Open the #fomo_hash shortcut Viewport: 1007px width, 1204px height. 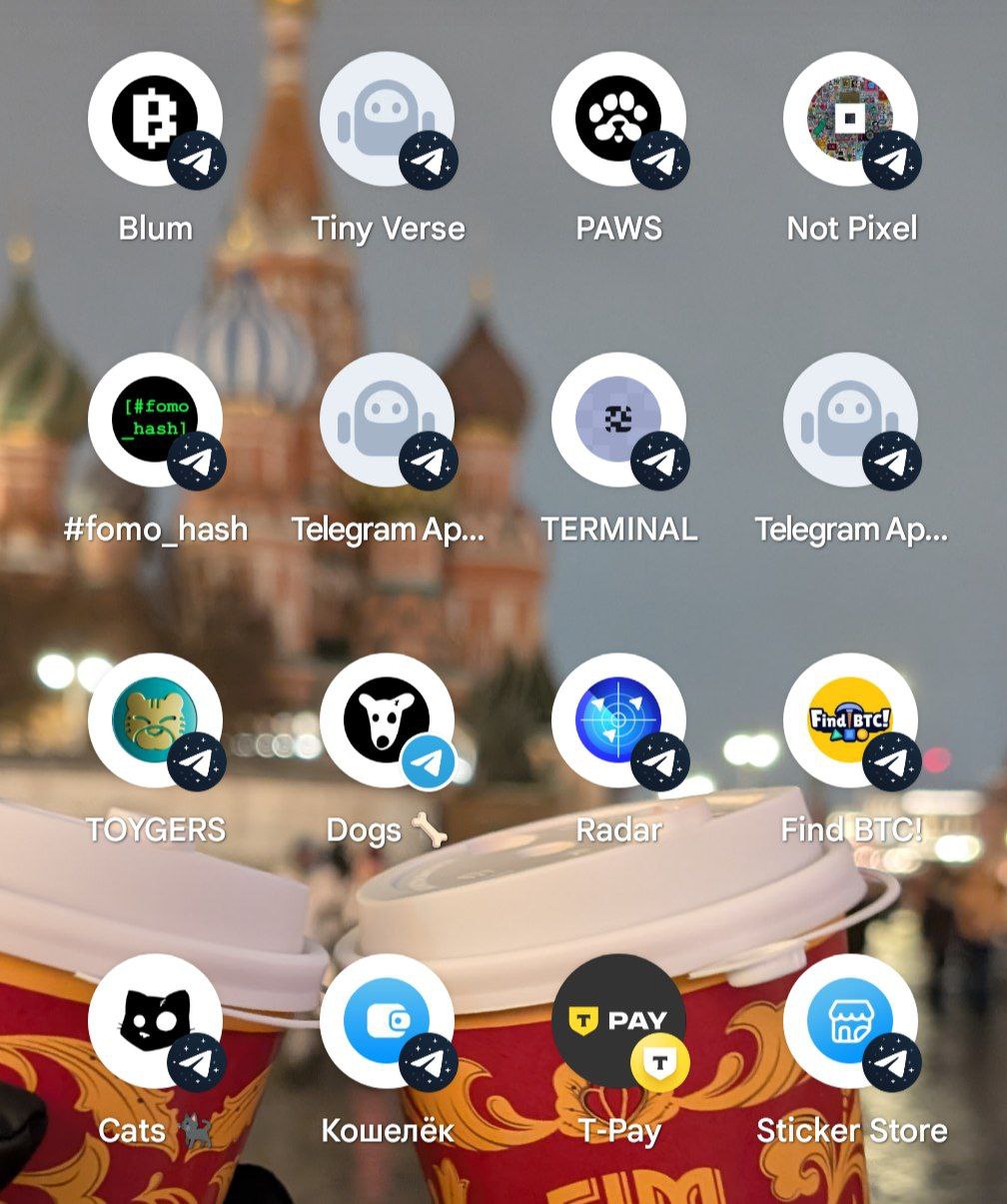155,421
